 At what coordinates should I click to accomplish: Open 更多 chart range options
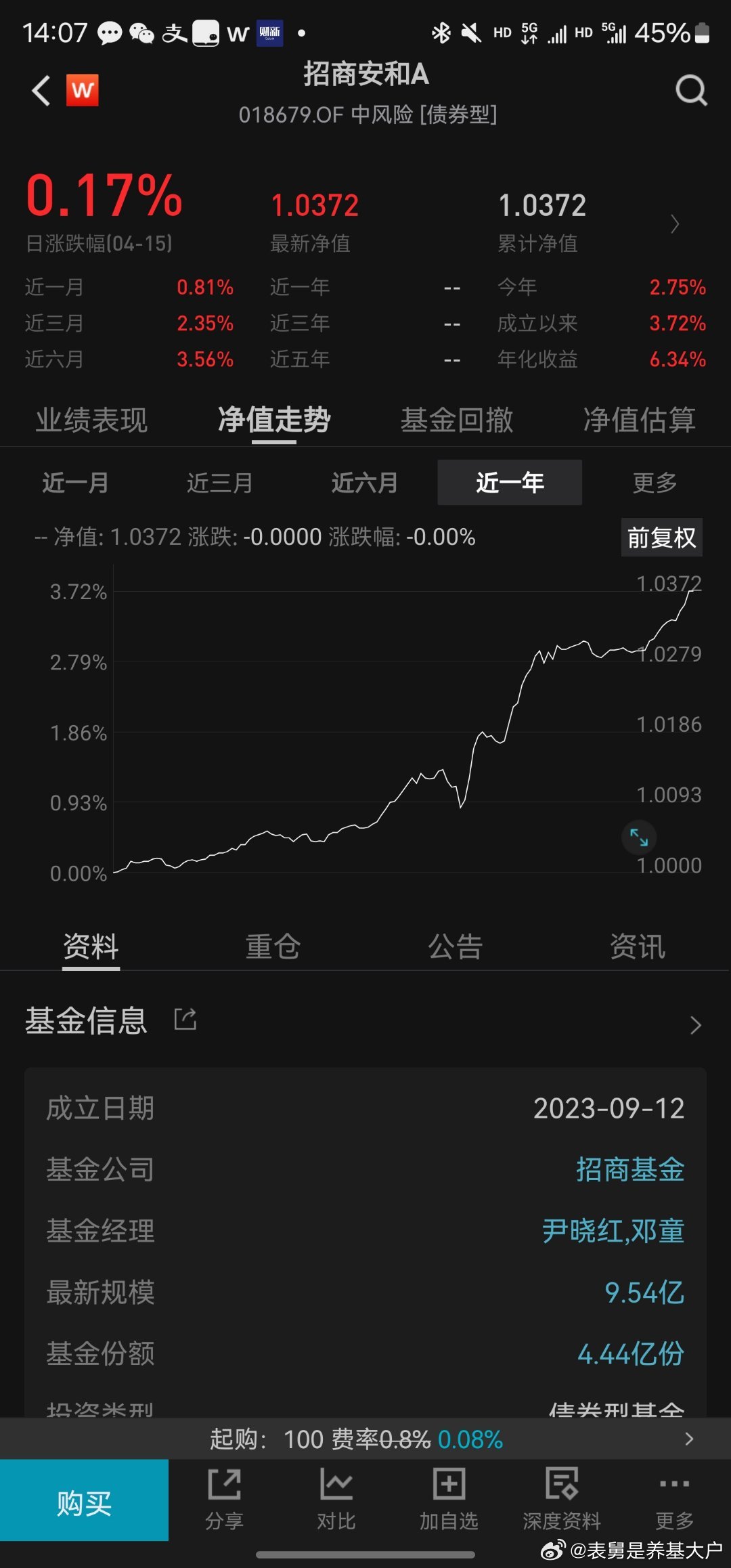(655, 483)
